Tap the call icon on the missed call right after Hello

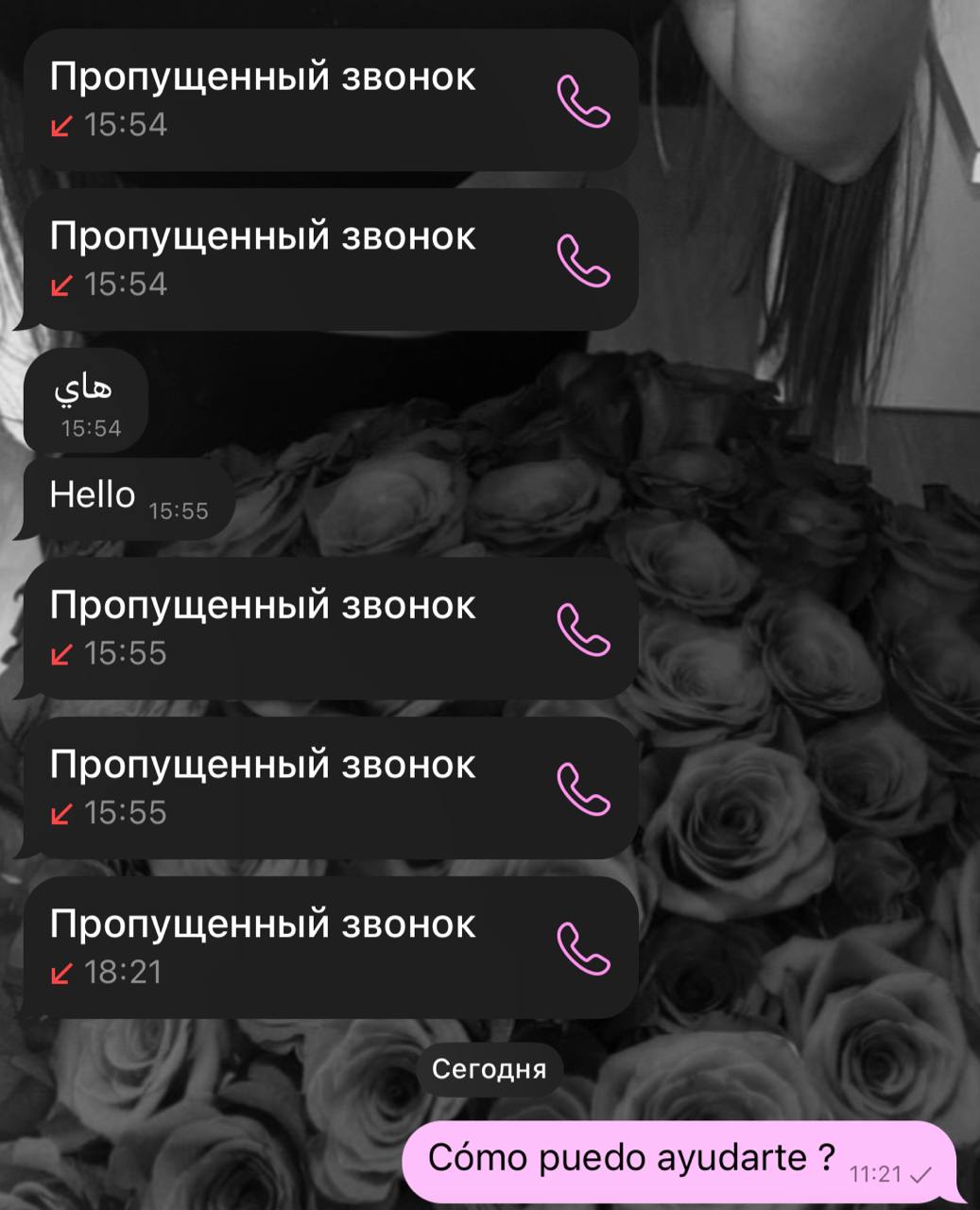click(x=583, y=629)
